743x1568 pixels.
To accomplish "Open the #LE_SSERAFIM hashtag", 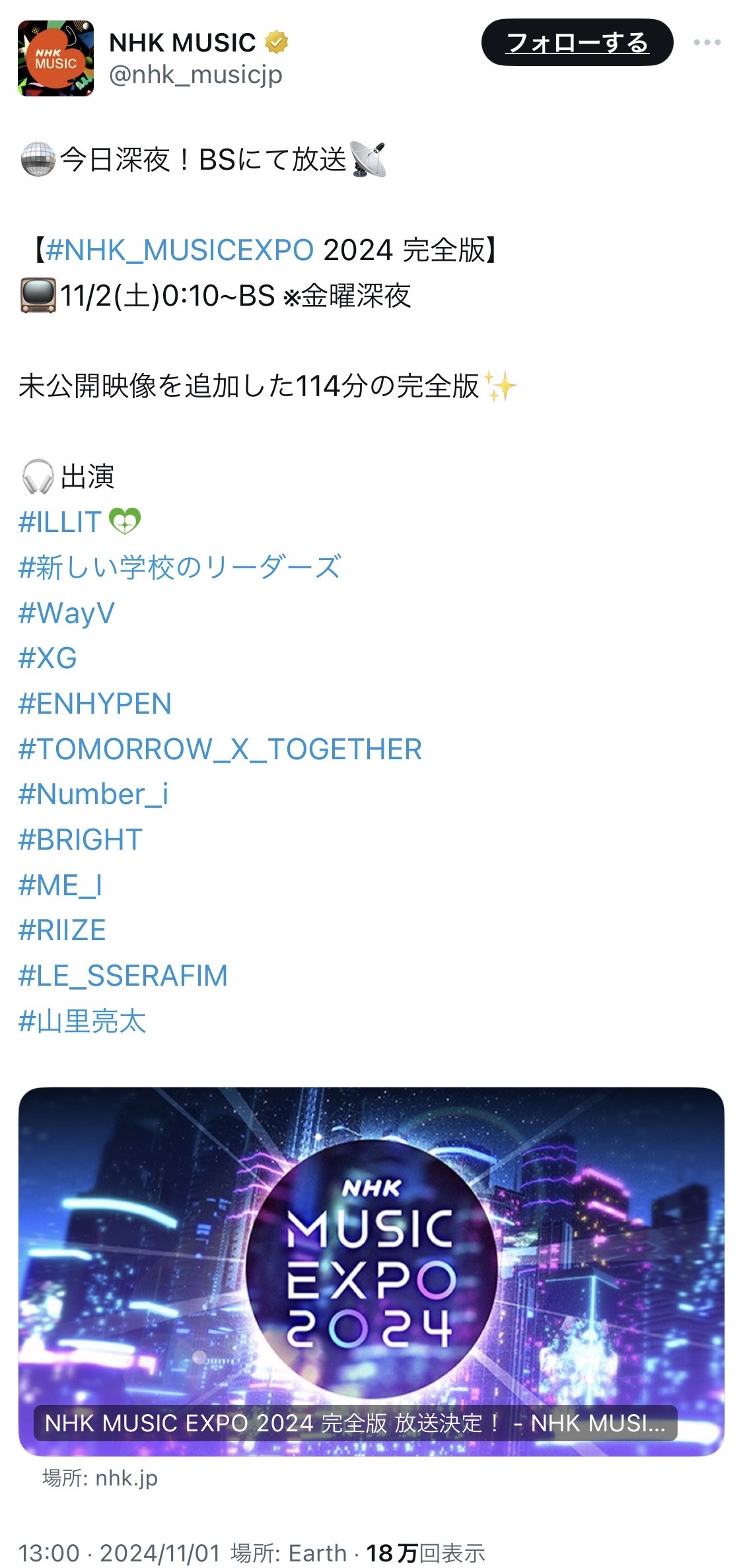I will tap(123, 975).
